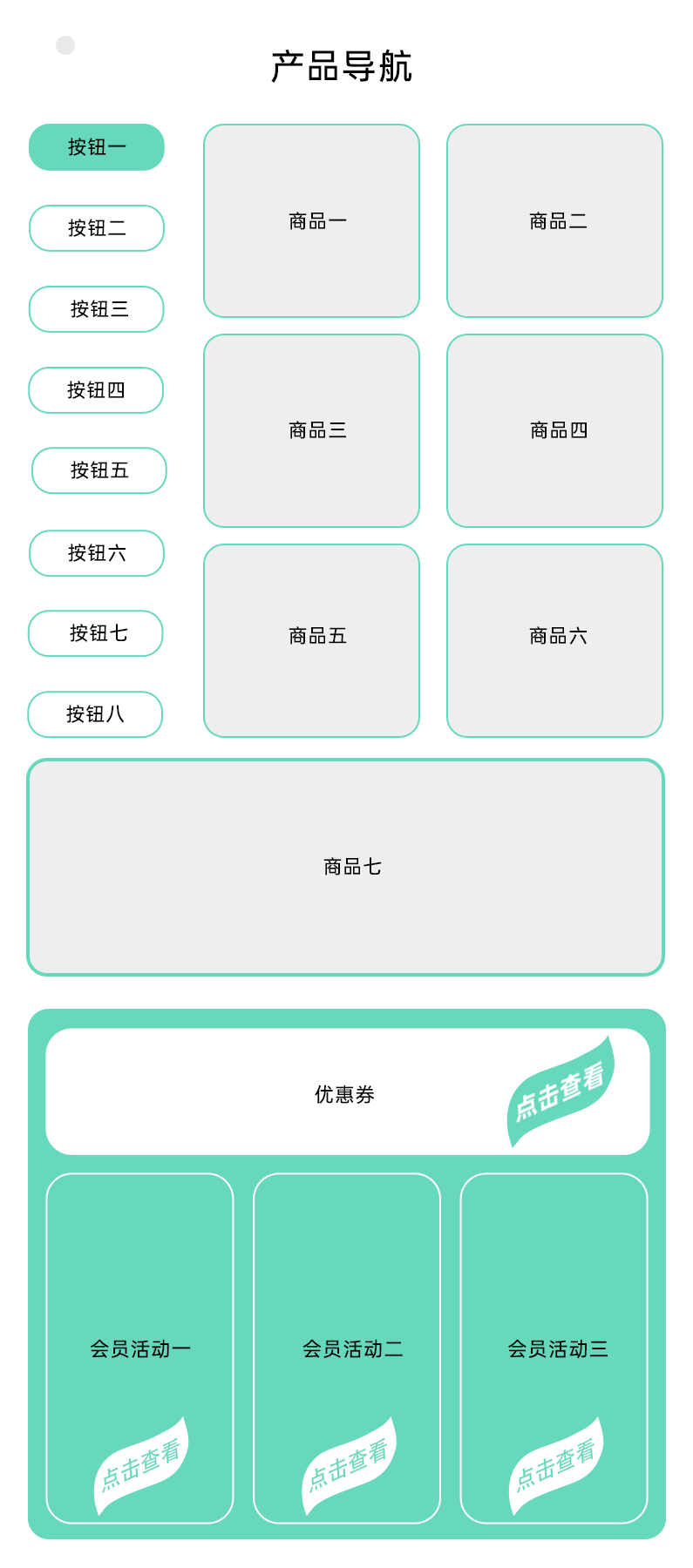Open product 商品三
The width and height of the screenshot is (693, 1568).
(311, 430)
